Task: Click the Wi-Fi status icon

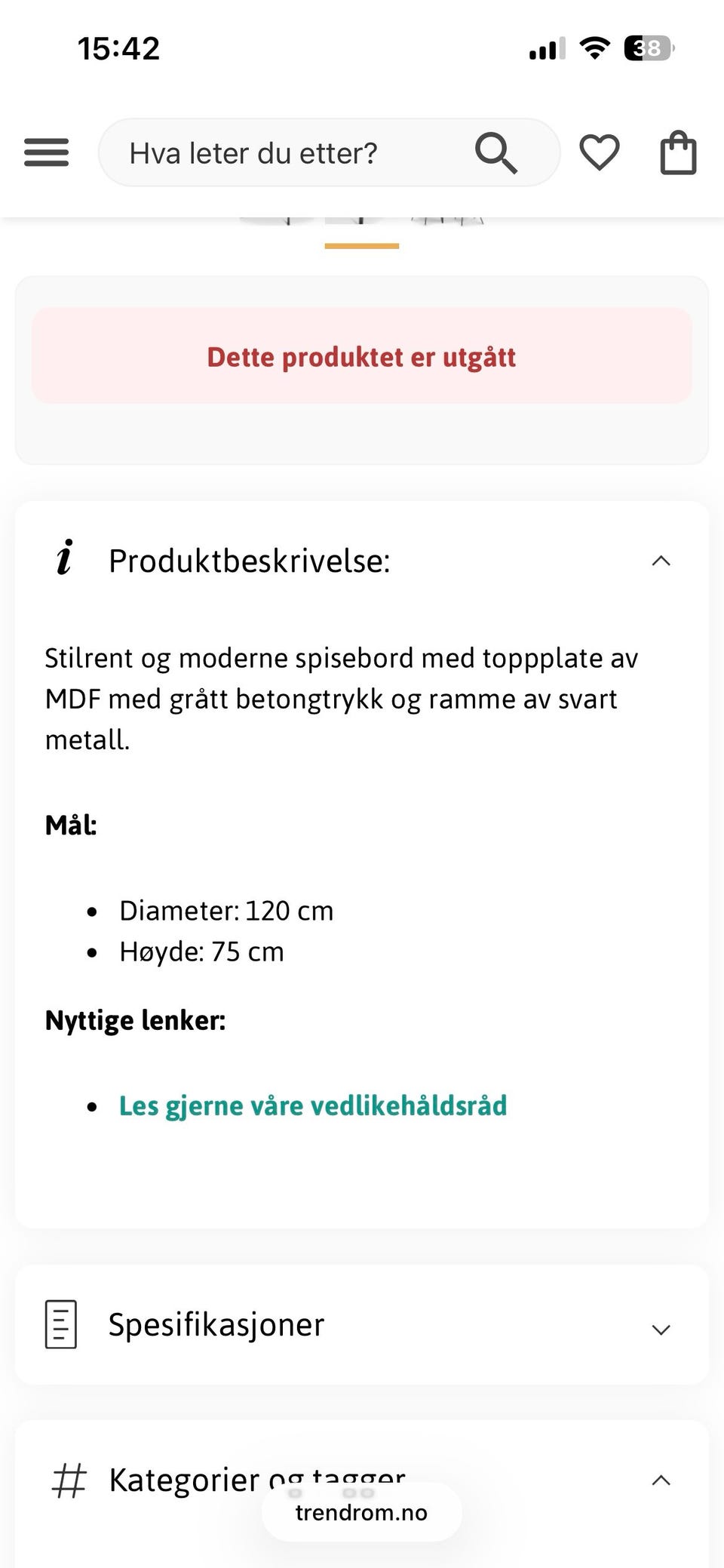Action: (x=595, y=47)
